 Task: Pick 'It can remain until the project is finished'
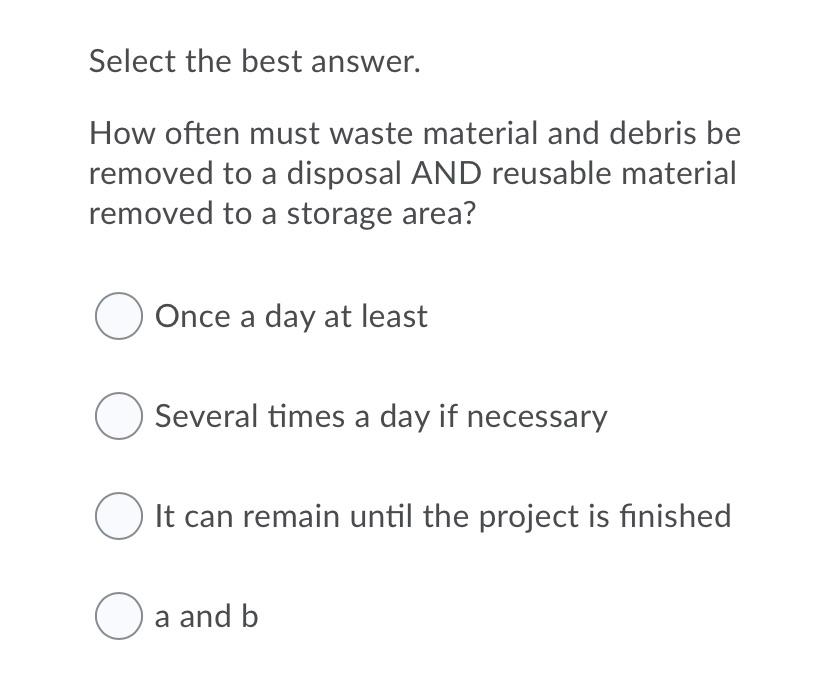(x=118, y=517)
